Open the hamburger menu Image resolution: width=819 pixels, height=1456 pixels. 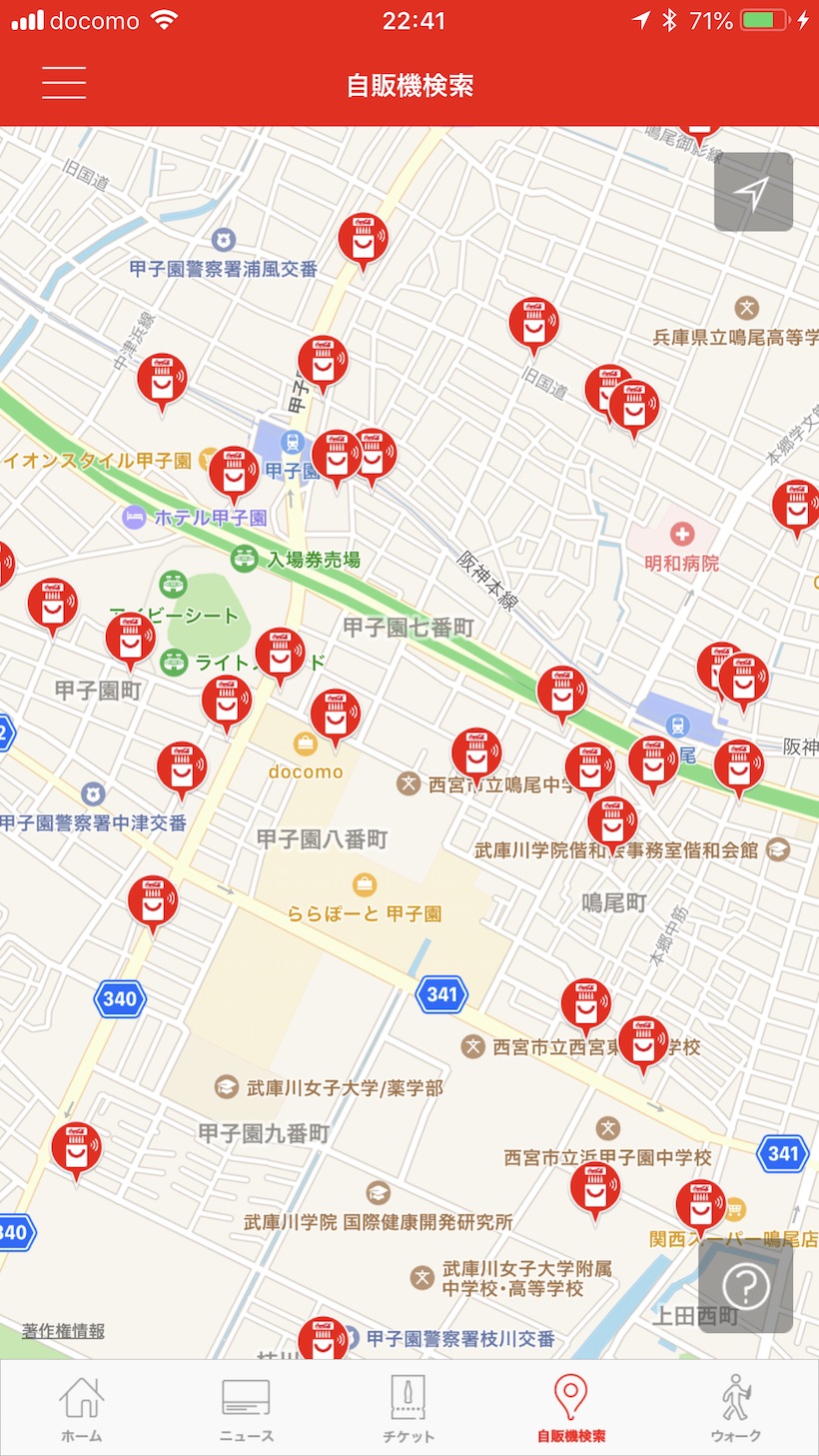tap(64, 83)
